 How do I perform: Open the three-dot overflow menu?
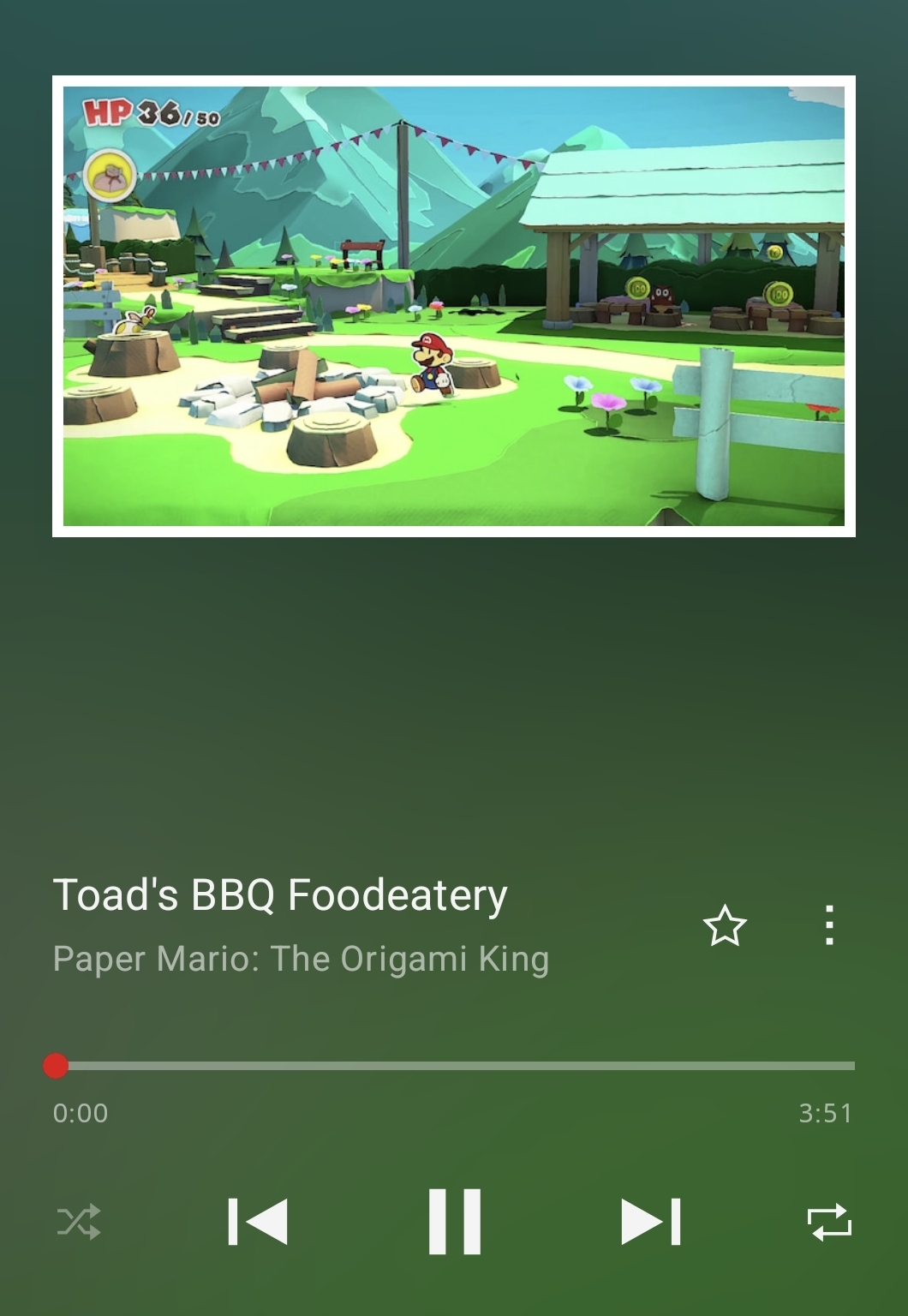(x=828, y=925)
